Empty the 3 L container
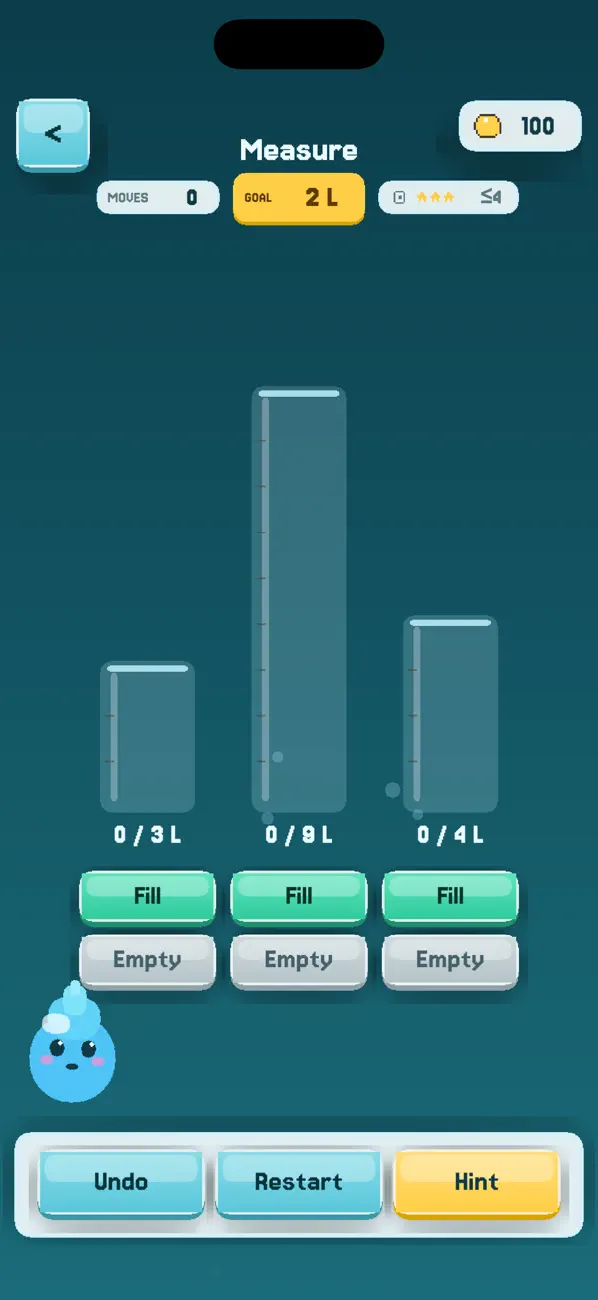Image resolution: width=598 pixels, height=1300 pixels. point(147,961)
